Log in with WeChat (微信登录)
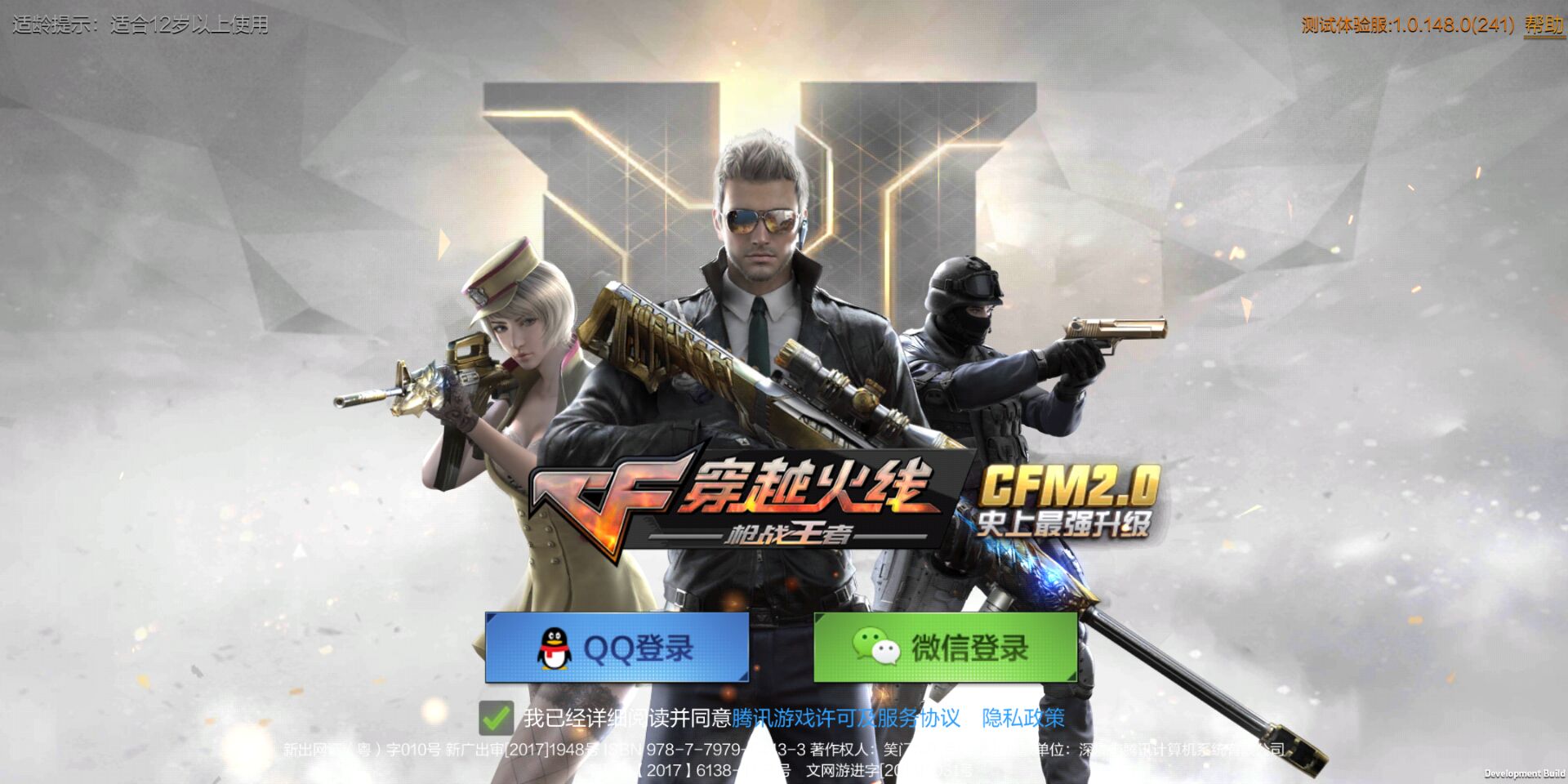Image resolution: width=1568 pixels, height=784 pixels. 946,648
